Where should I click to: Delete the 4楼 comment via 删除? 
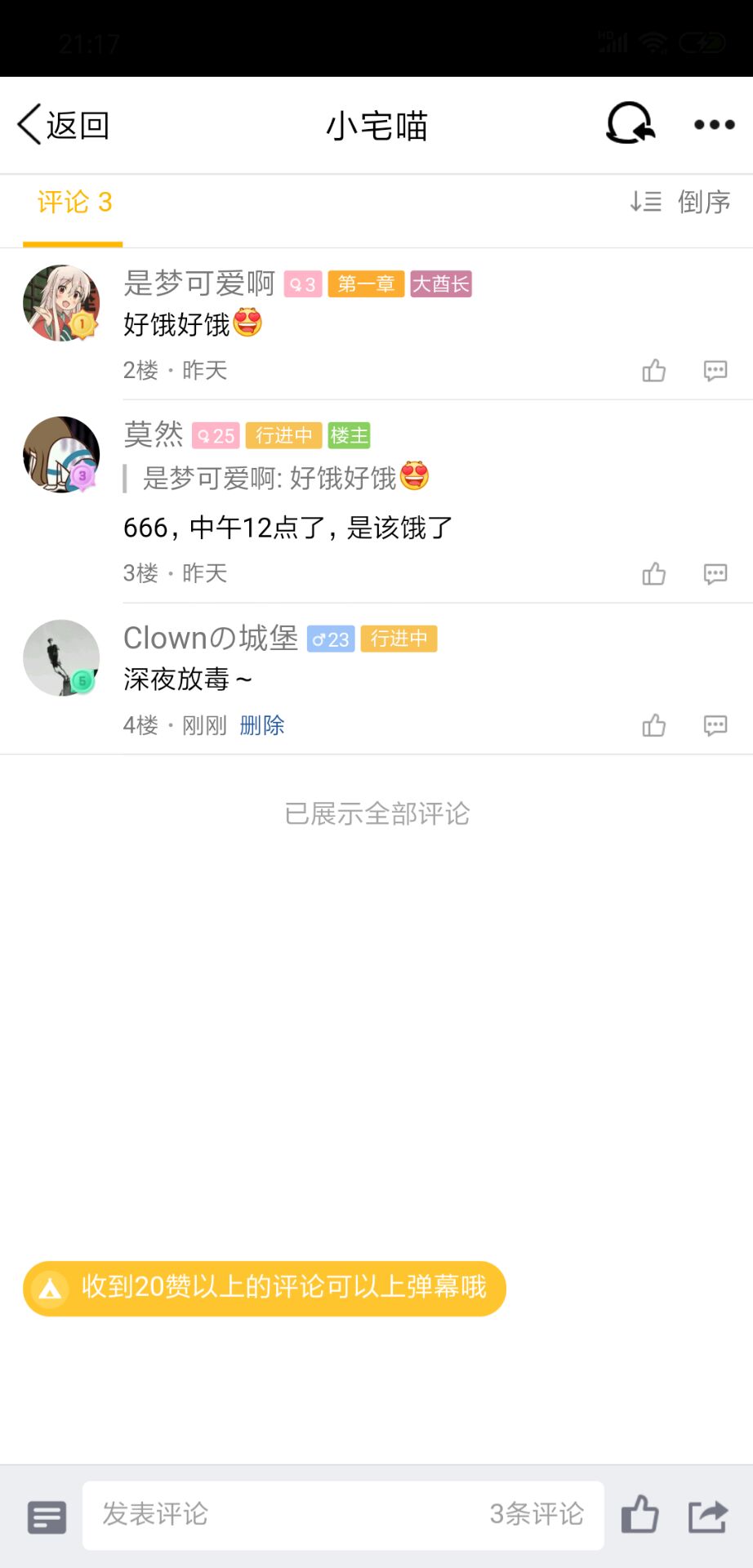click(x=262, y=725)
